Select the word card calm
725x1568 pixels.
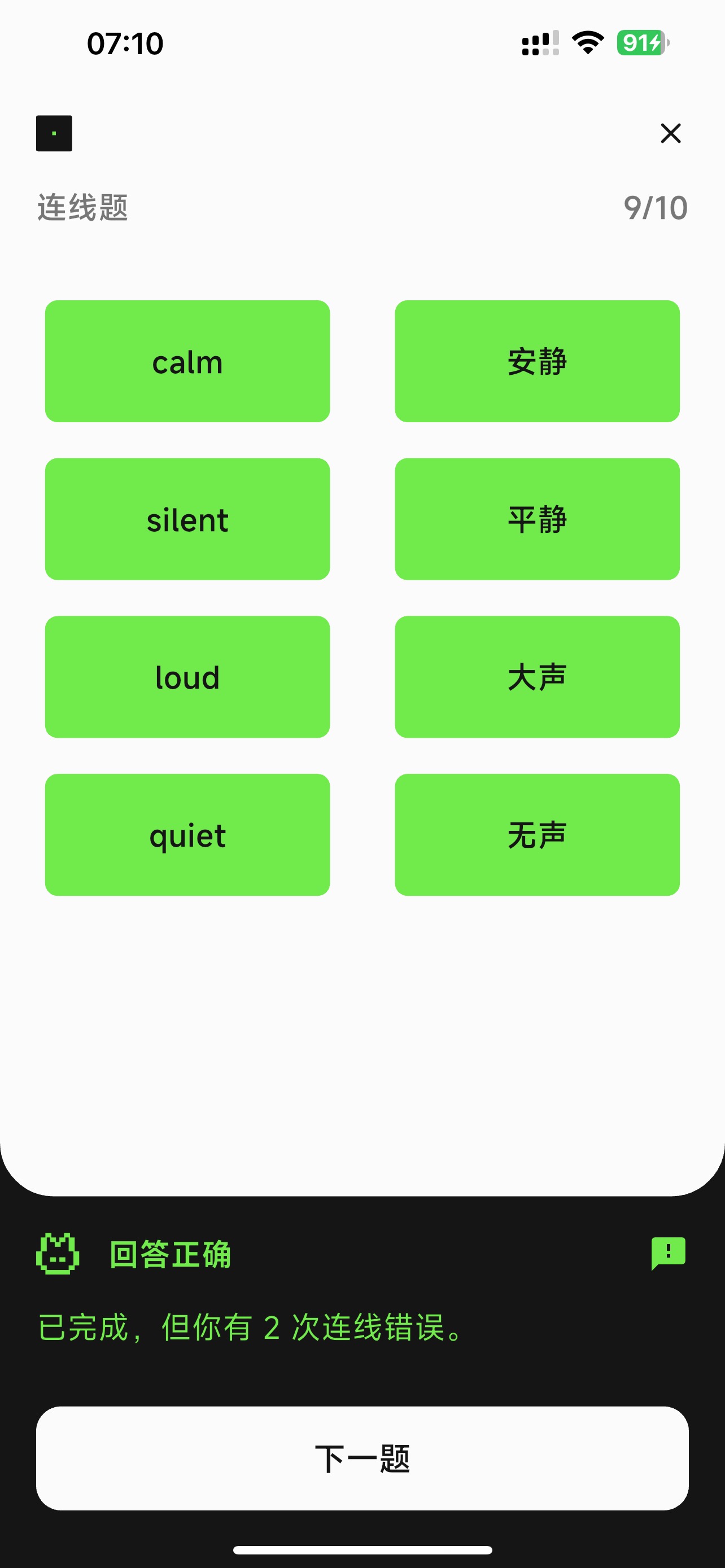[x=187, y=361]
